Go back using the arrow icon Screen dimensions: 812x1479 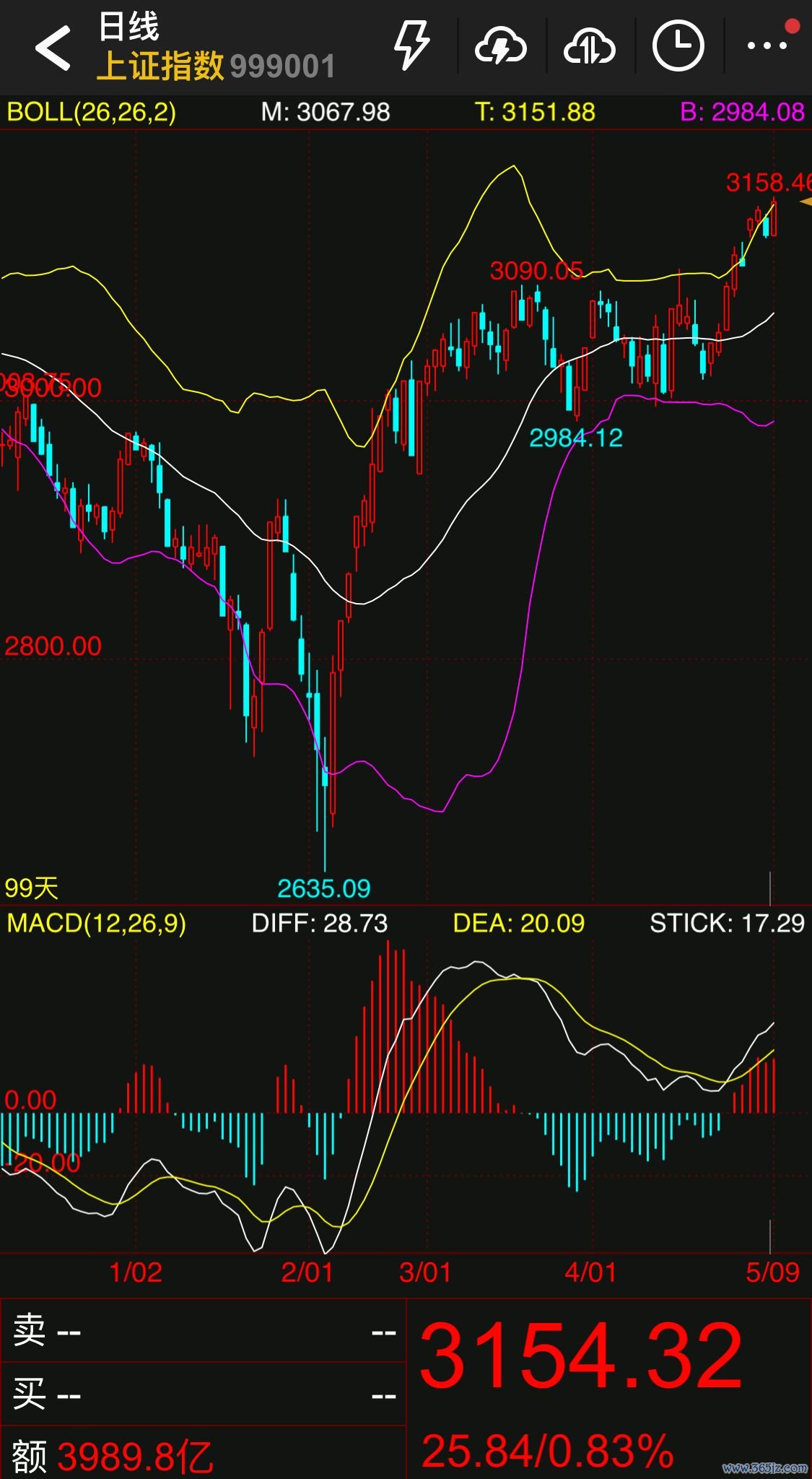[x=53, y=48]
